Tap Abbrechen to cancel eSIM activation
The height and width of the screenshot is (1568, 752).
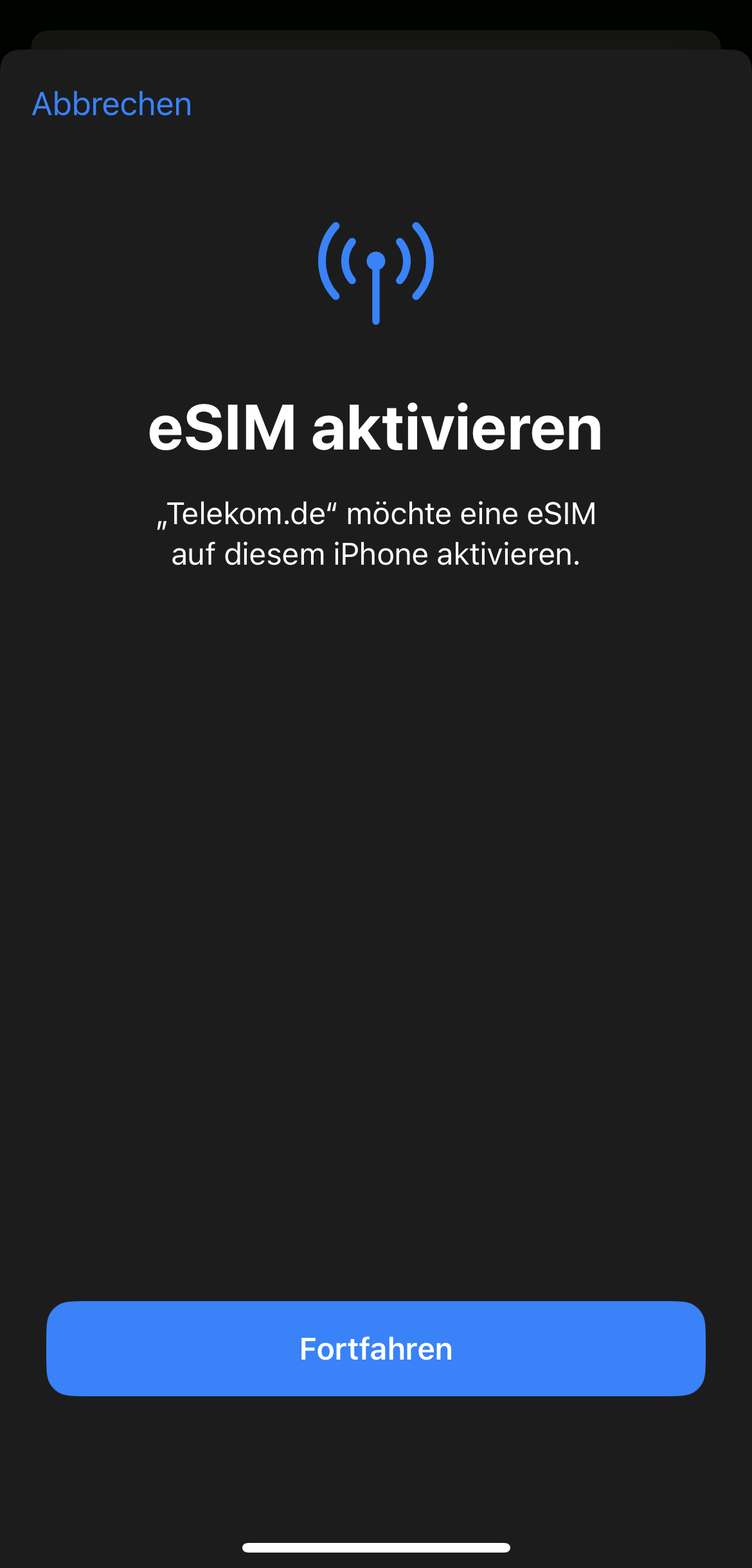(x=112, y=104)
